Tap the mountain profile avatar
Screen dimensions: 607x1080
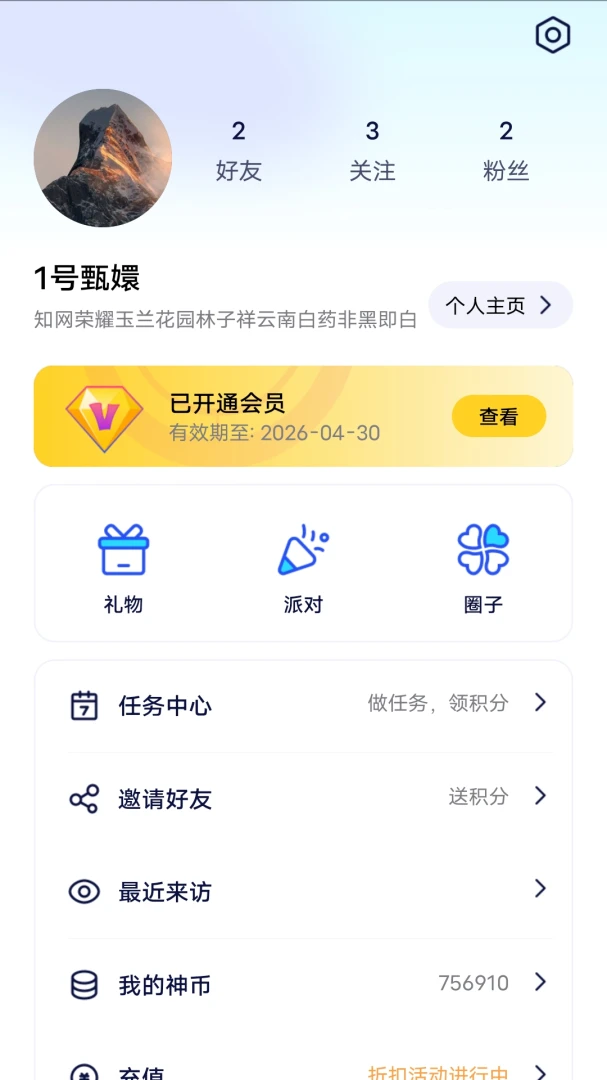click(x=103, y=158)
